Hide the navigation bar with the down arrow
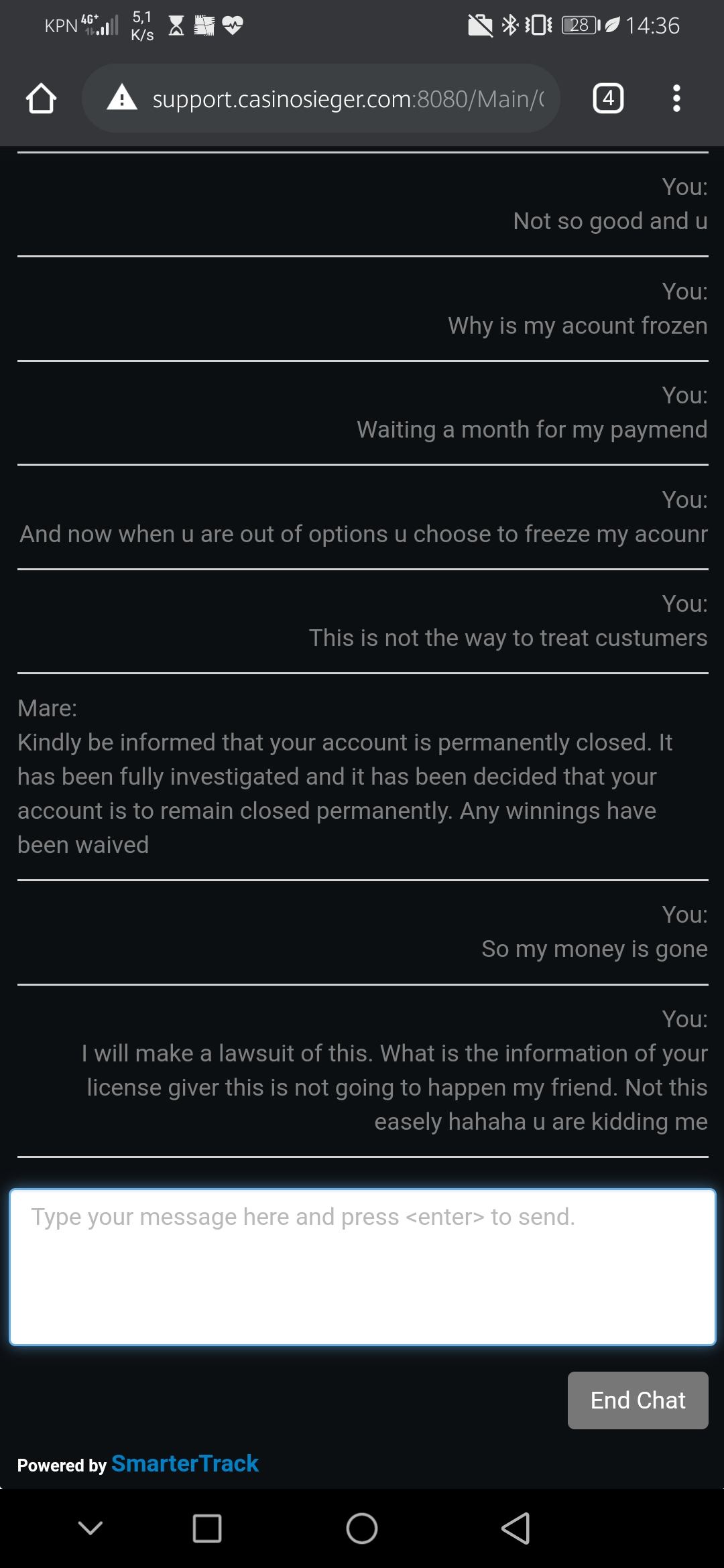 90,1528
